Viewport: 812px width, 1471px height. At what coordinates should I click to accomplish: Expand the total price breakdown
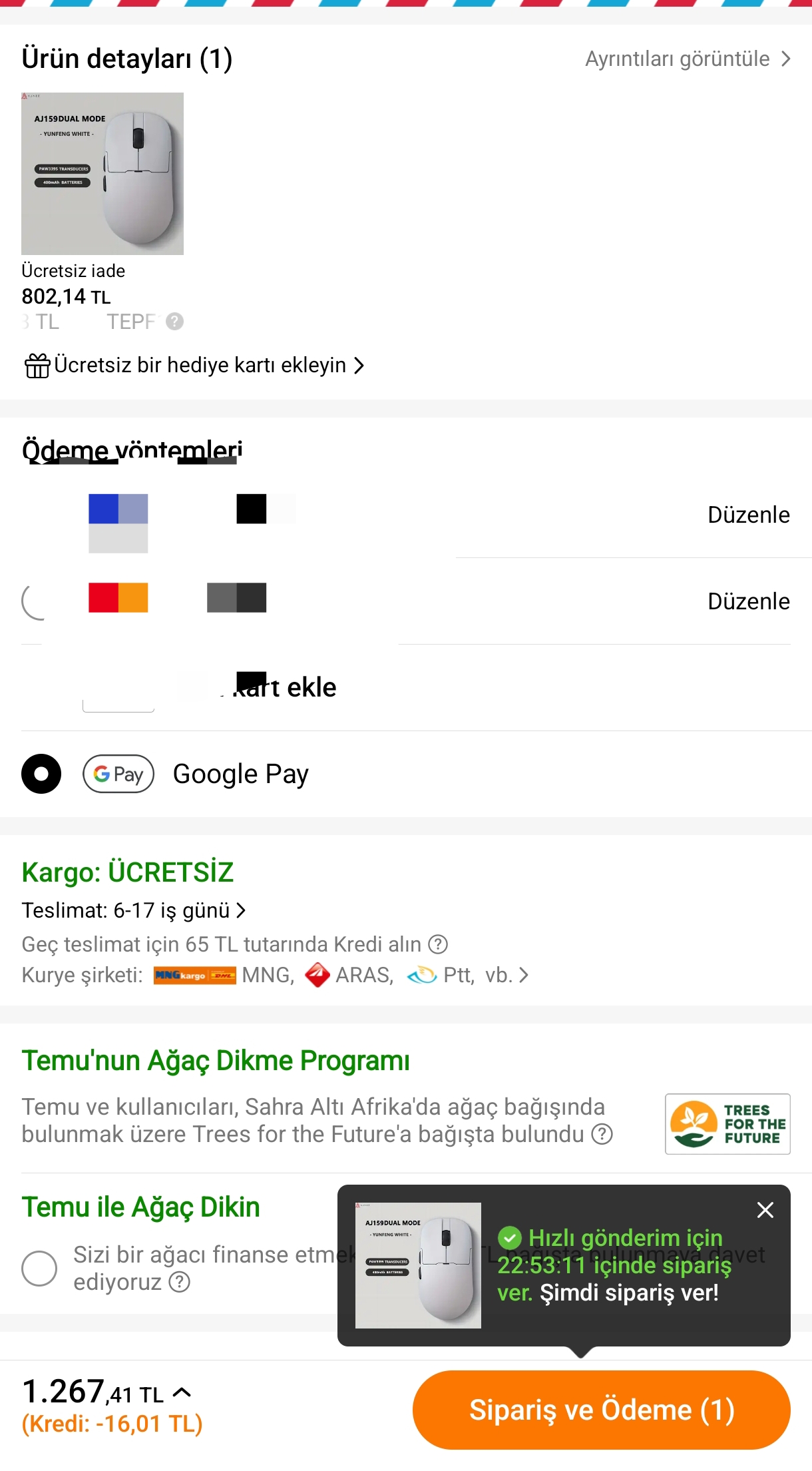[x=182, y=1392]
